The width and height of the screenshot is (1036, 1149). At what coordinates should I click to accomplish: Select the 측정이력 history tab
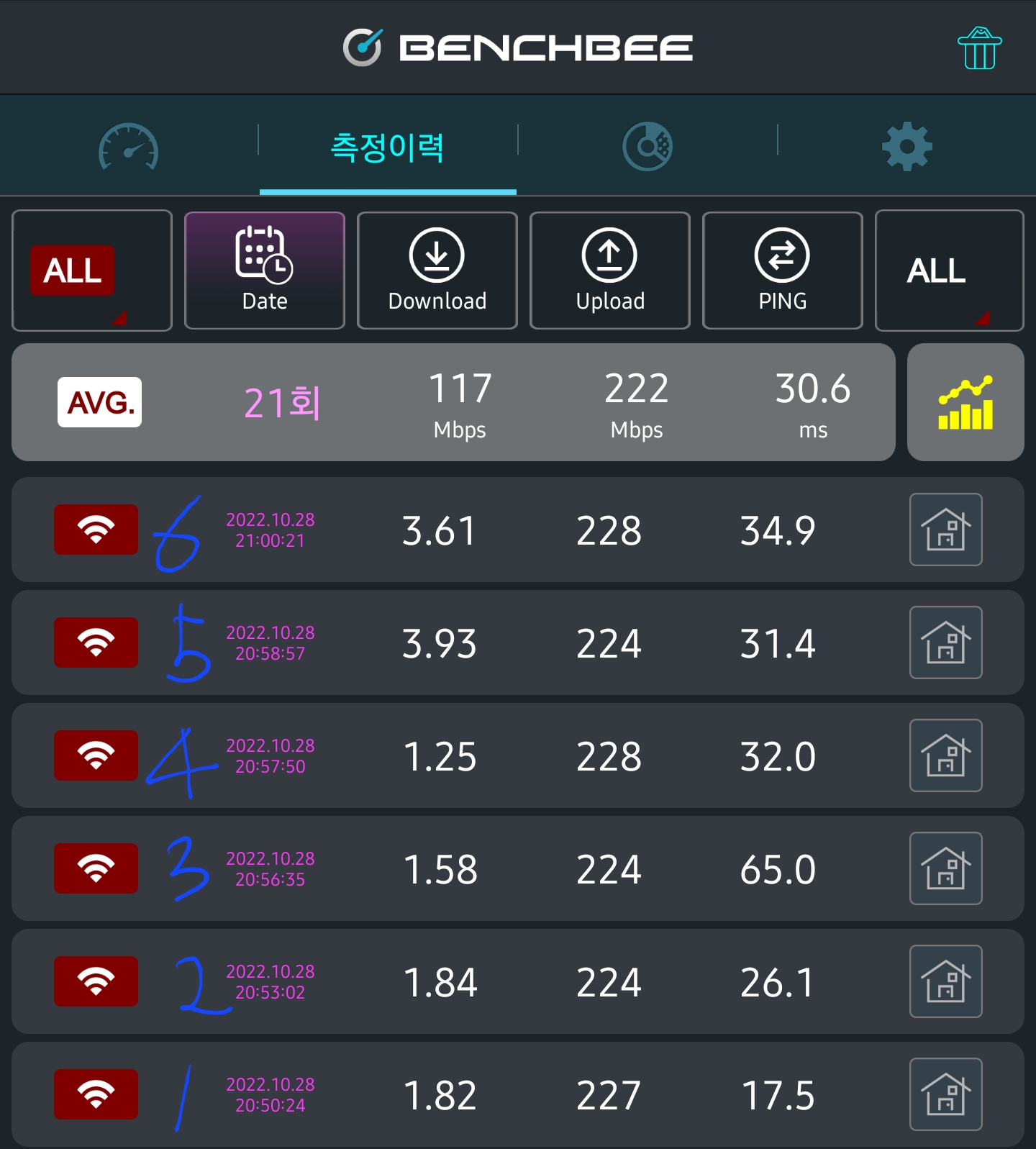click(388, 147)
